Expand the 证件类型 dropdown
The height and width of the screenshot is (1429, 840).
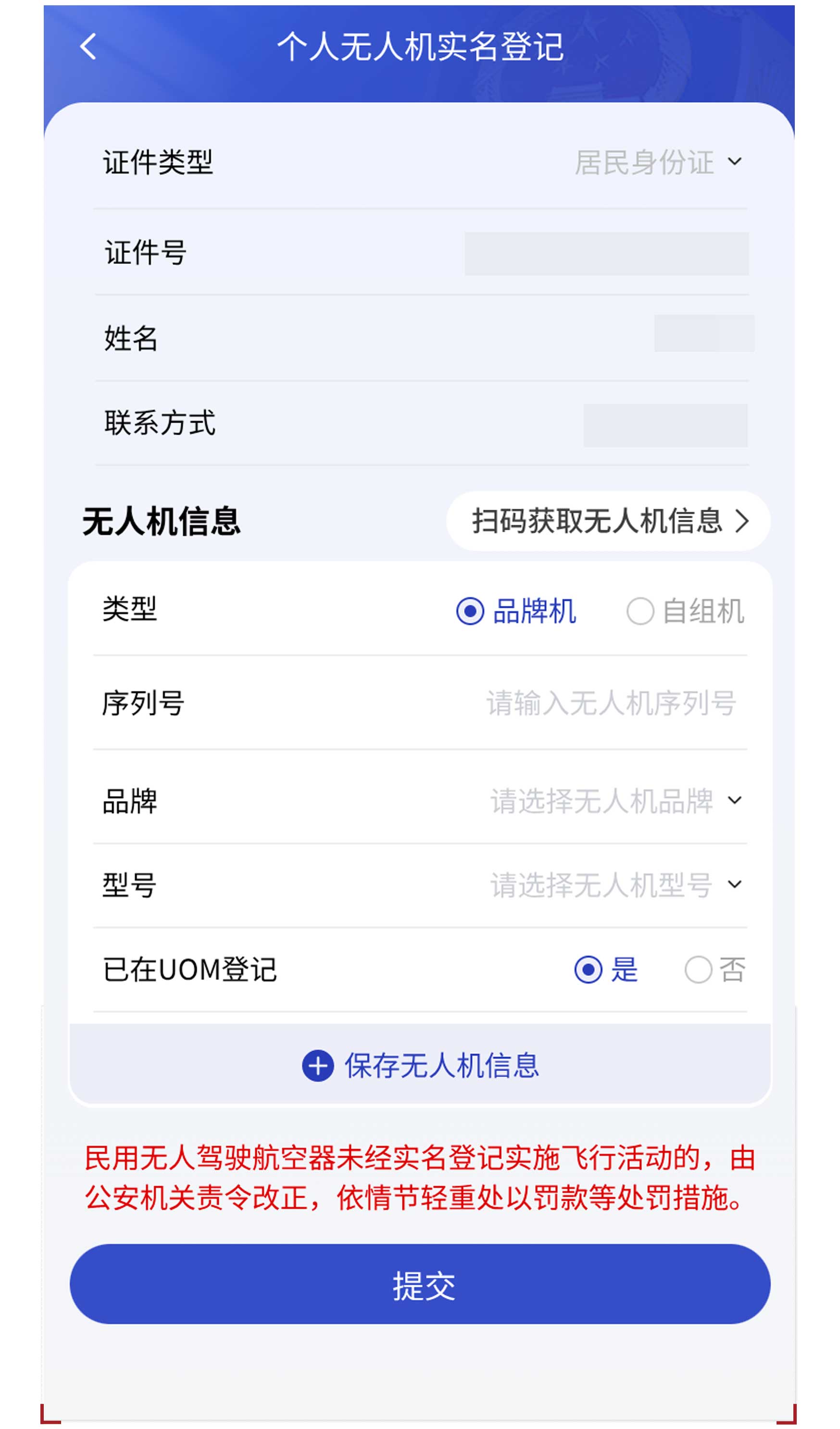[658, 162]
